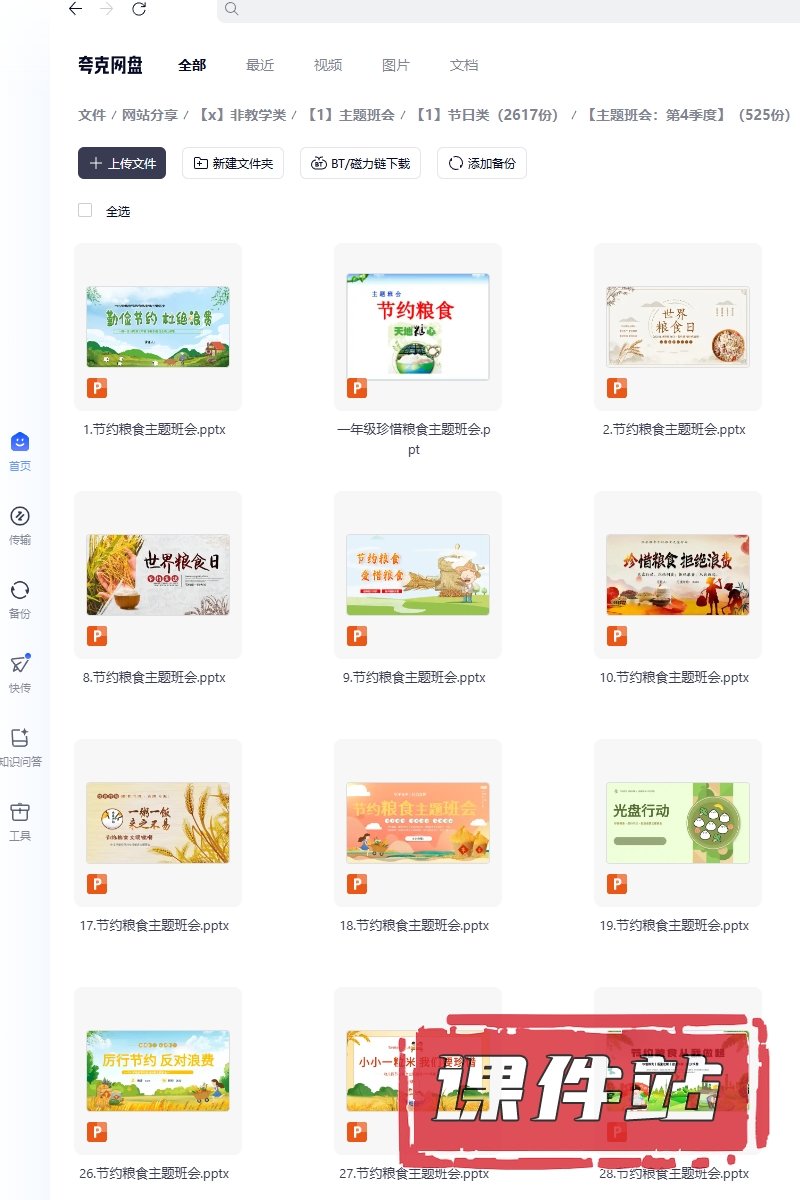800x1200 pixels.
Task: Open the 备份 sidebar item
Action: 20,599
